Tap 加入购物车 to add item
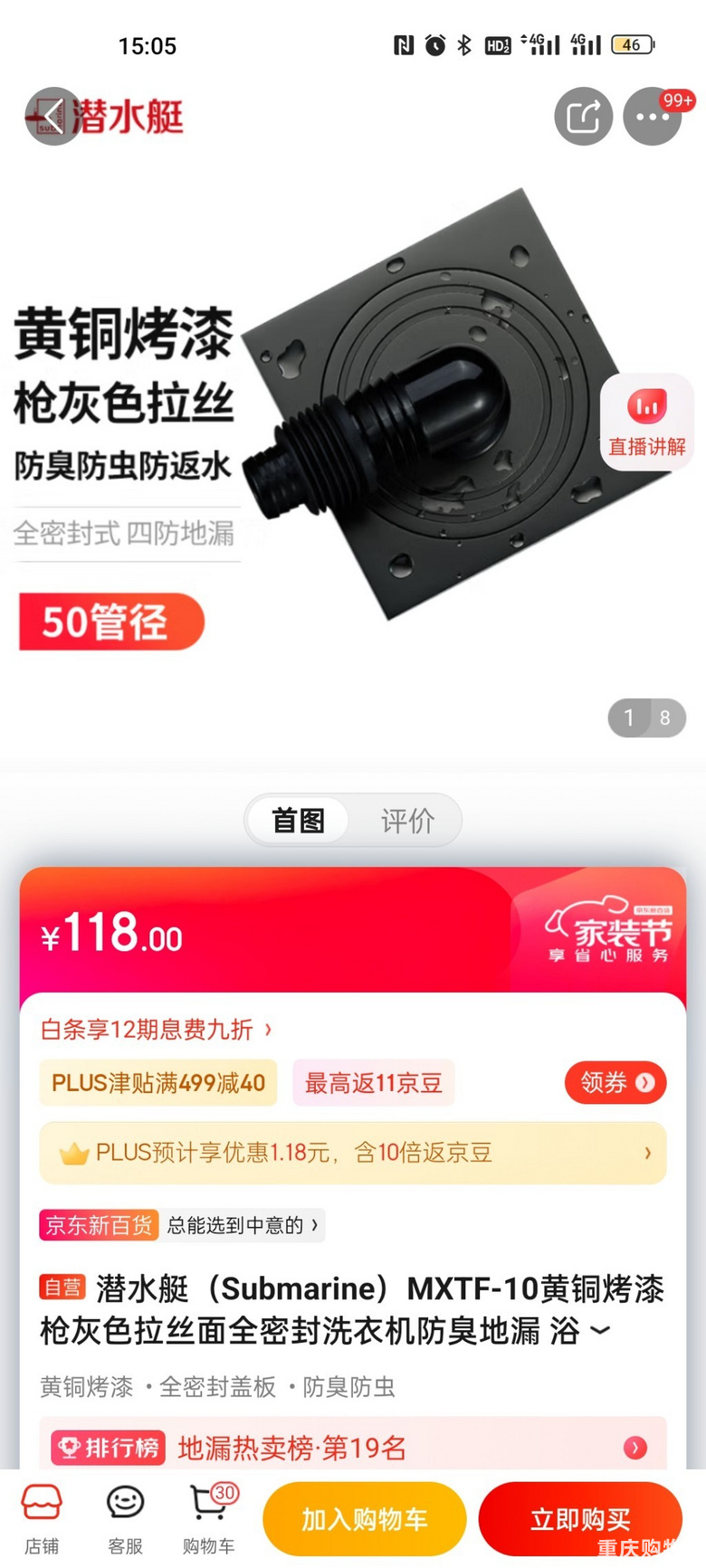This screenshot has width=706, height=1568. pos(364,1519)
